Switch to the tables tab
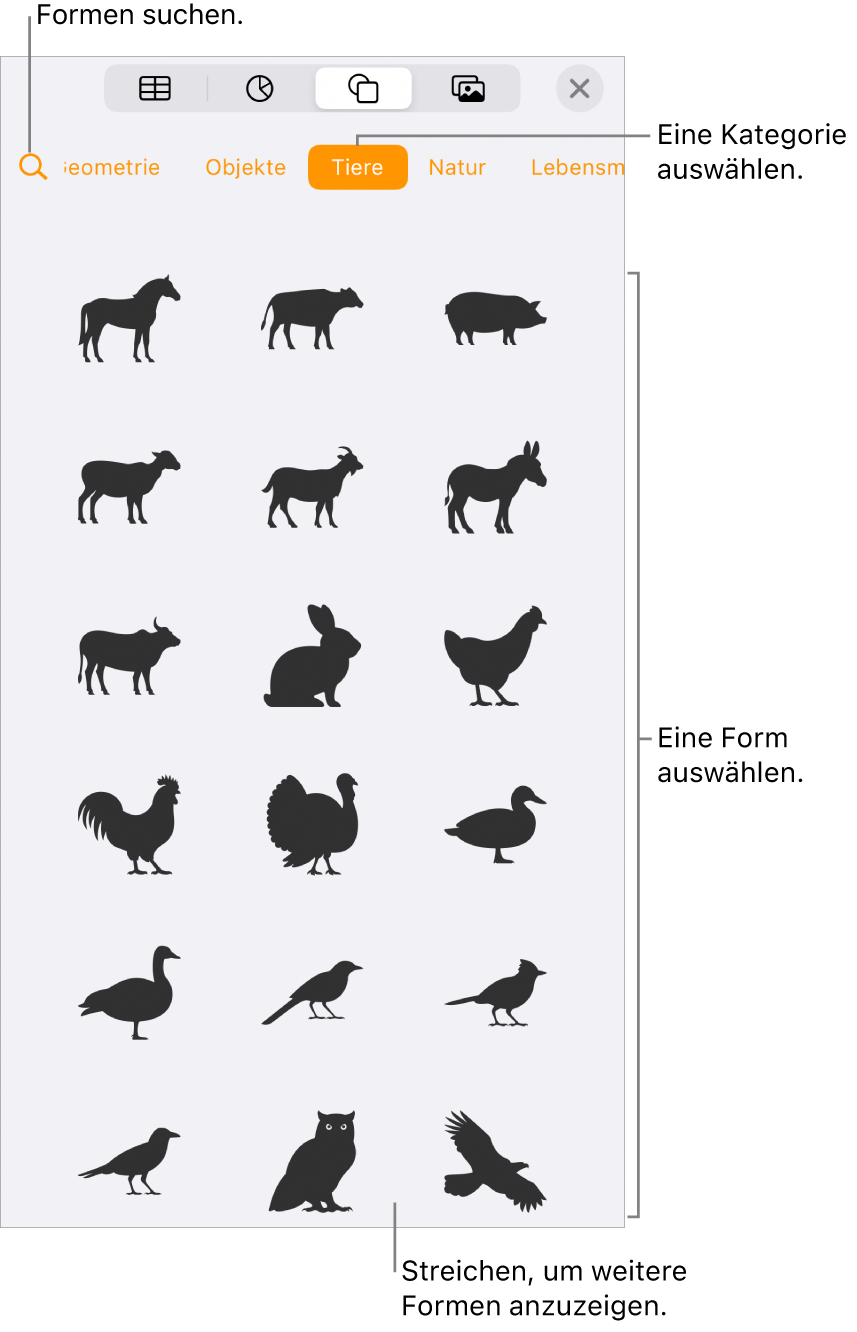Screen dimensions: 857x1332 (x=155, y=89)
